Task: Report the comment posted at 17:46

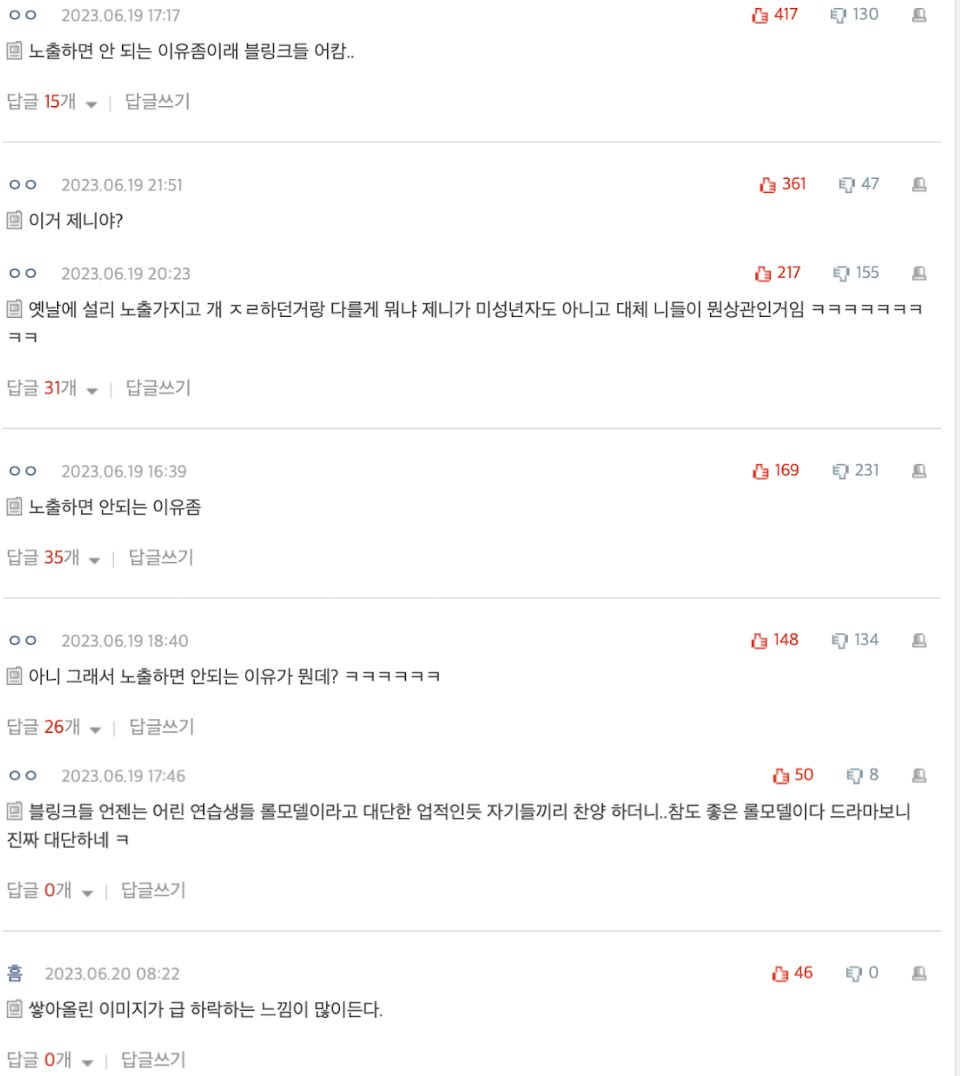Action: point(920,775)
